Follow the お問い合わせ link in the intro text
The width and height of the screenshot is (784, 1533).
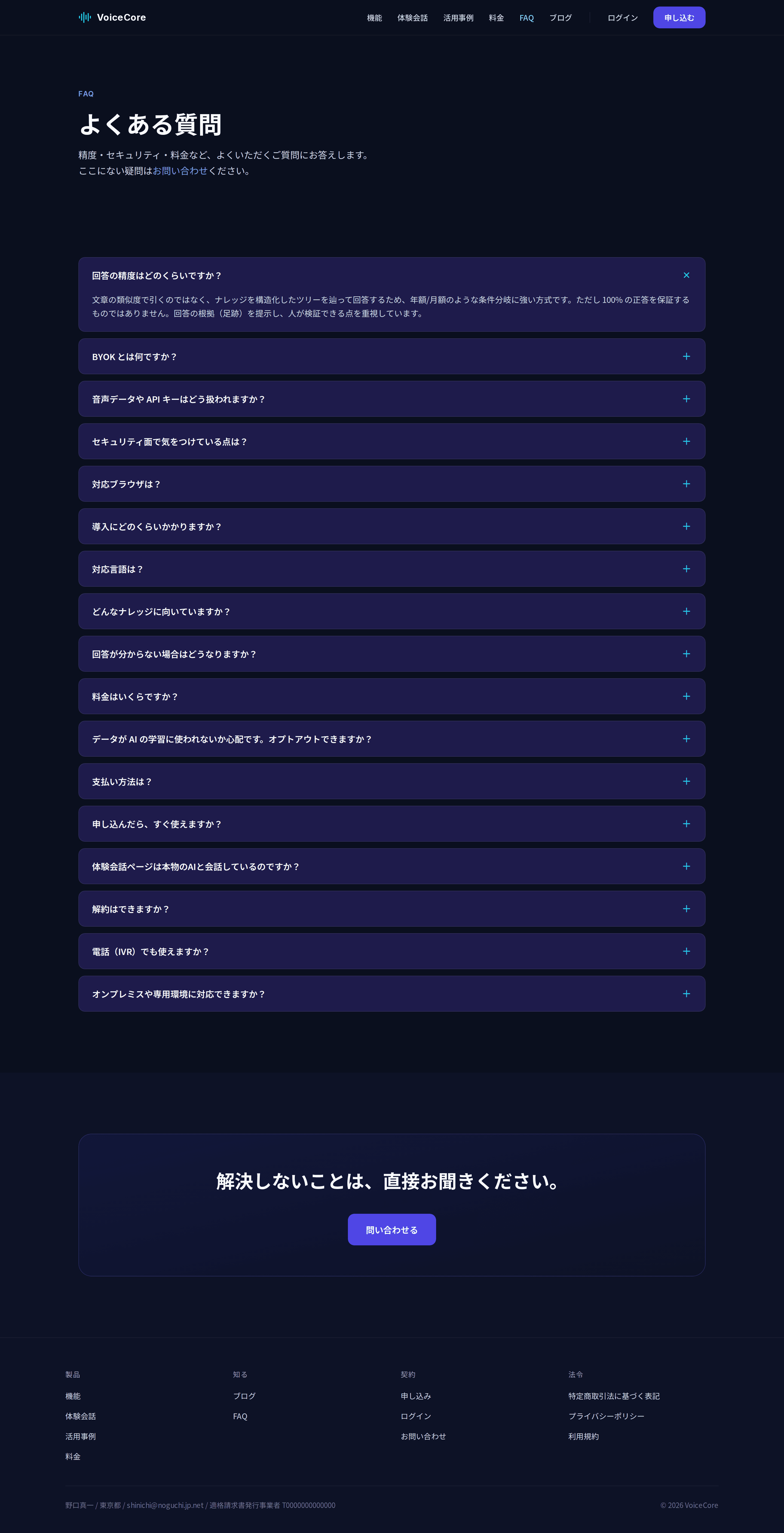(180, 171)
